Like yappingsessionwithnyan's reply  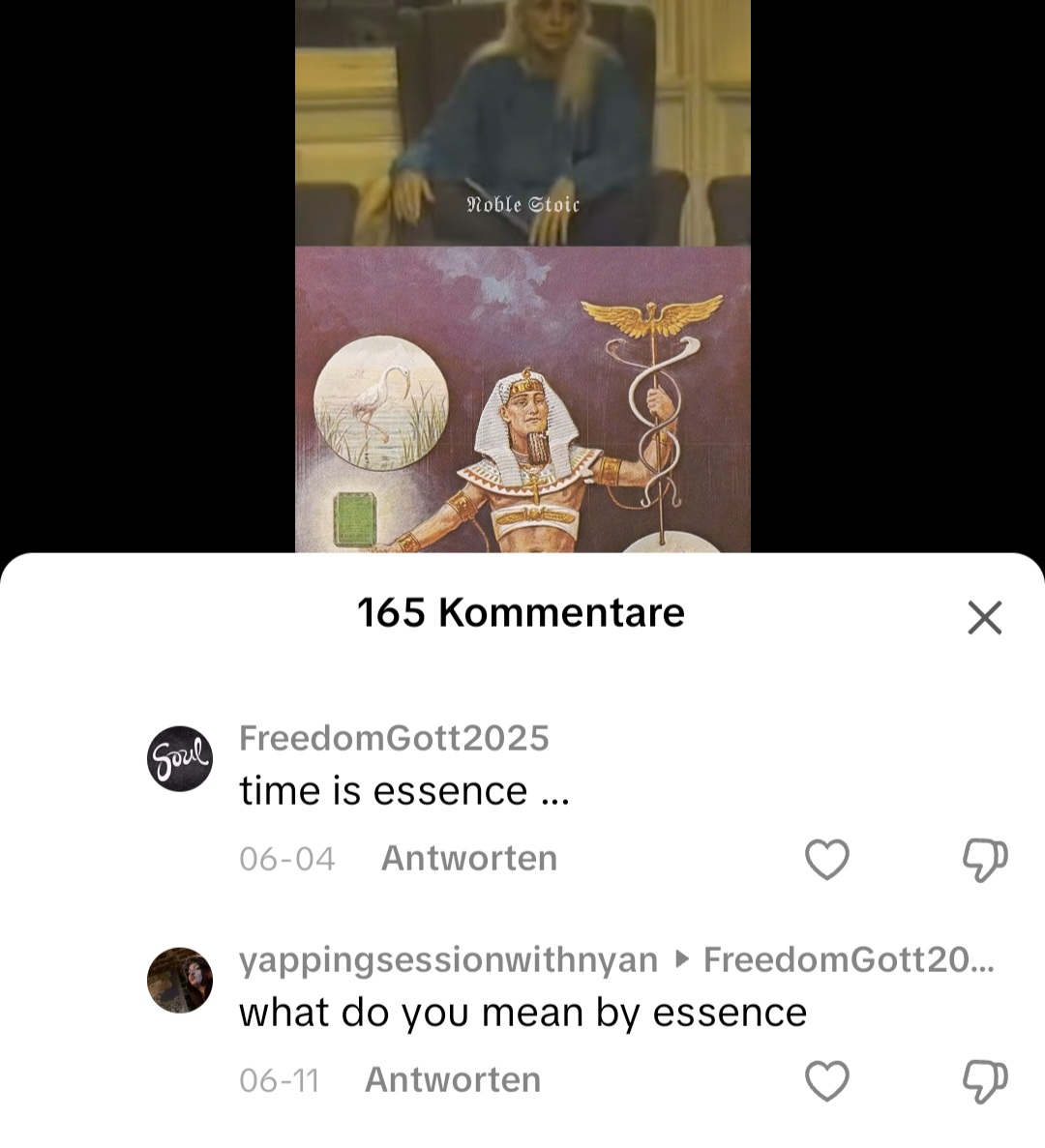click(827, 1080)
